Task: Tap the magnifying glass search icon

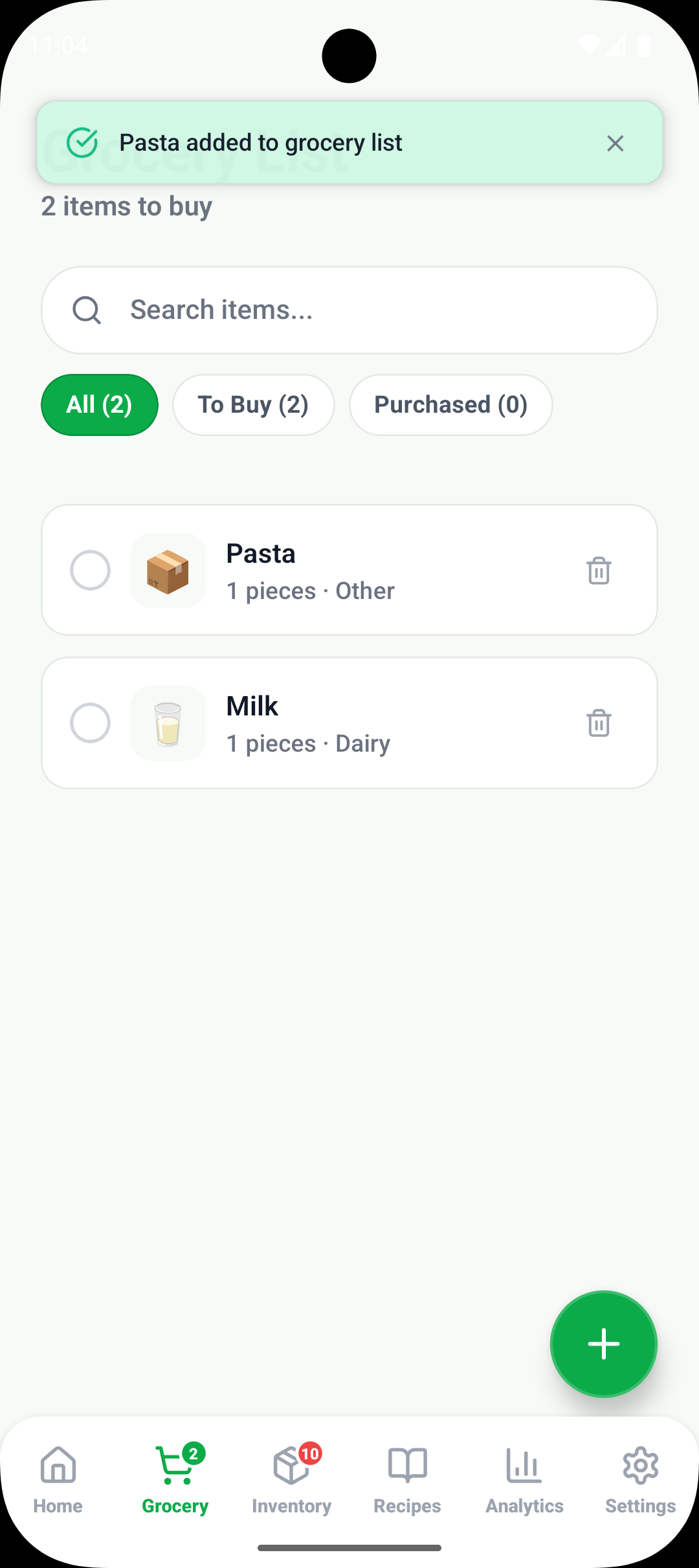Action: pyautogui.click(x=87, y=310)
